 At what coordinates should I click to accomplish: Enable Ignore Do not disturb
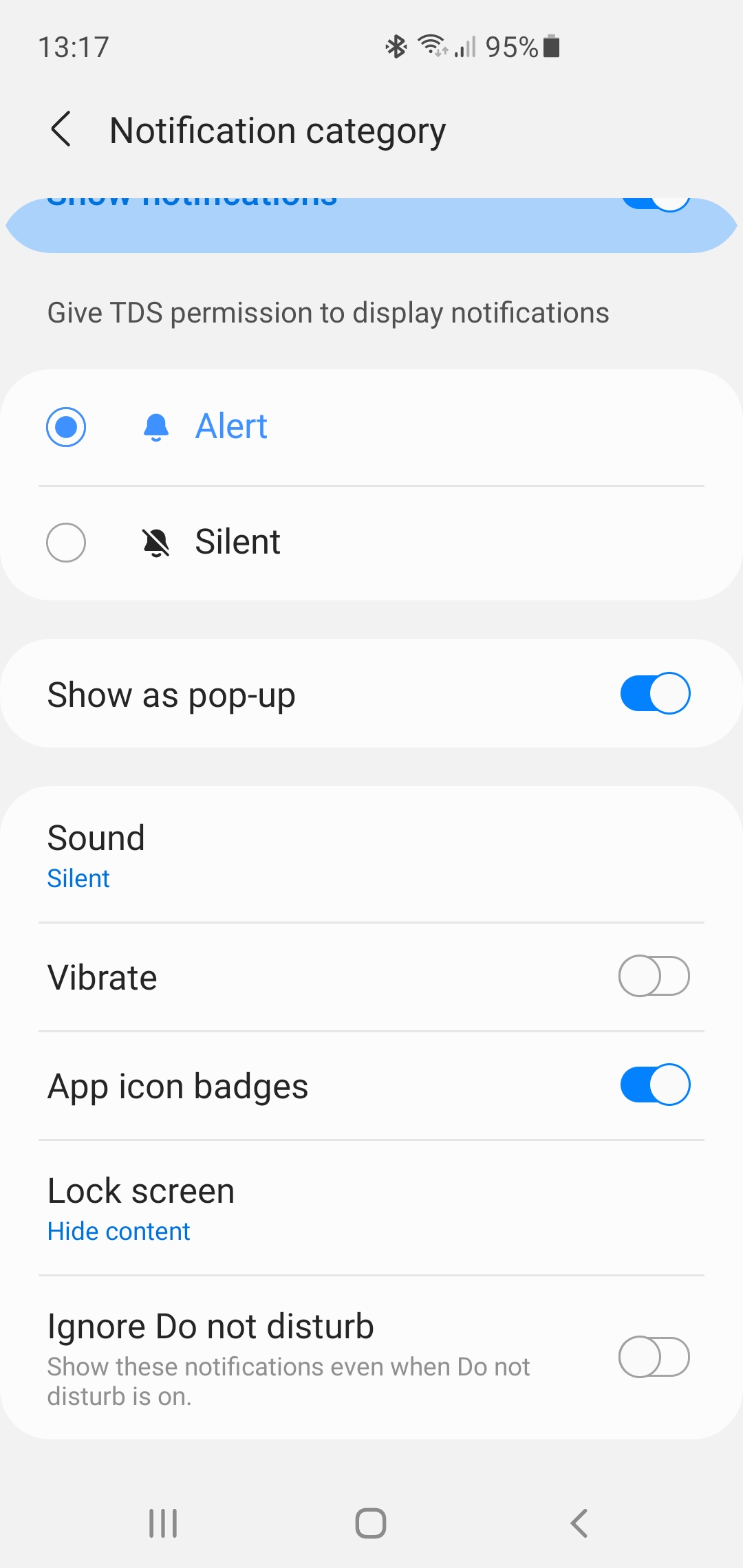tap(654, 1356)
